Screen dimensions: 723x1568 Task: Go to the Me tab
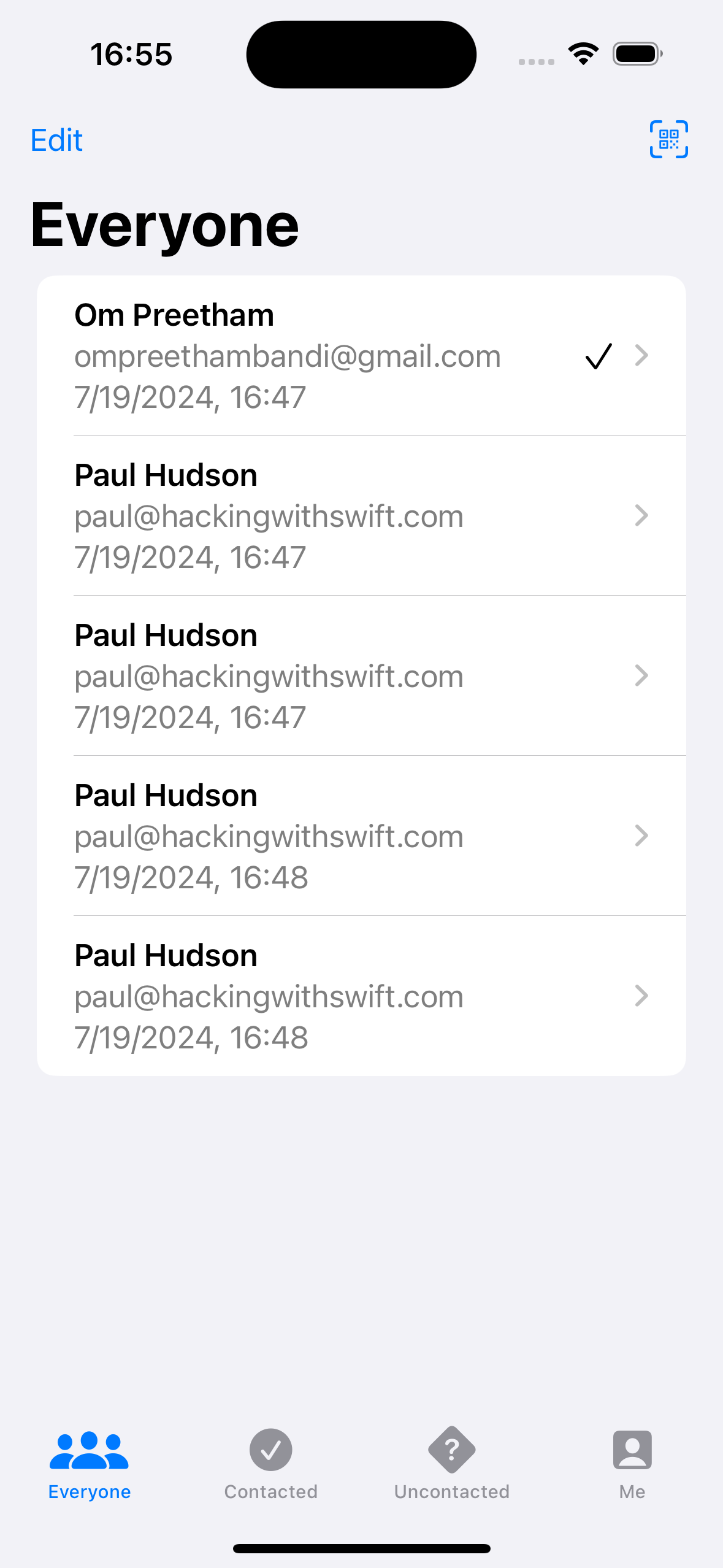[x=632, y=1463]
